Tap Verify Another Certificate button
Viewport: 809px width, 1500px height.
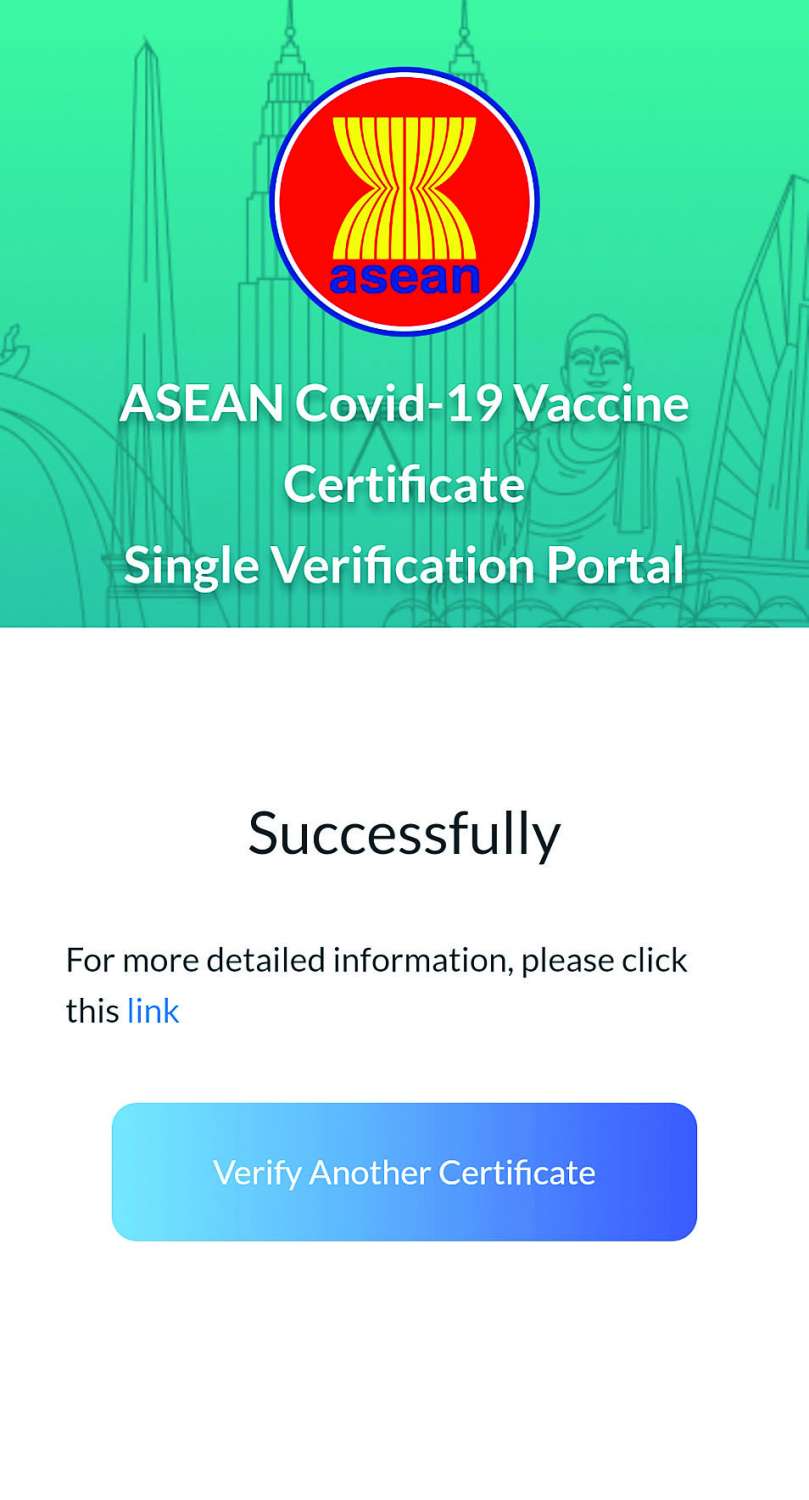tap(404, 1172)
